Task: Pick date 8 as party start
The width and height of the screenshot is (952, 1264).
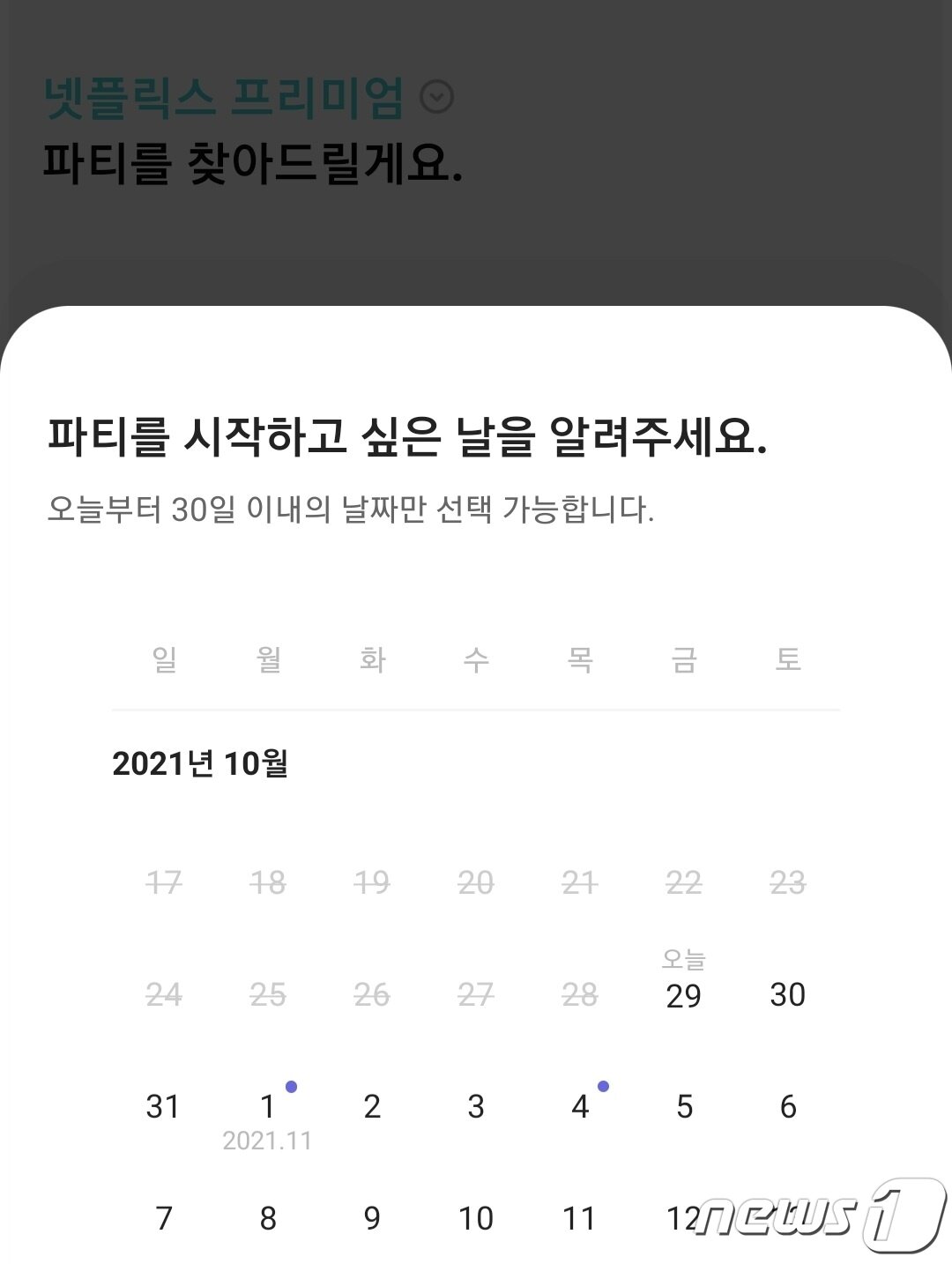Action: tap(268, 1219)
